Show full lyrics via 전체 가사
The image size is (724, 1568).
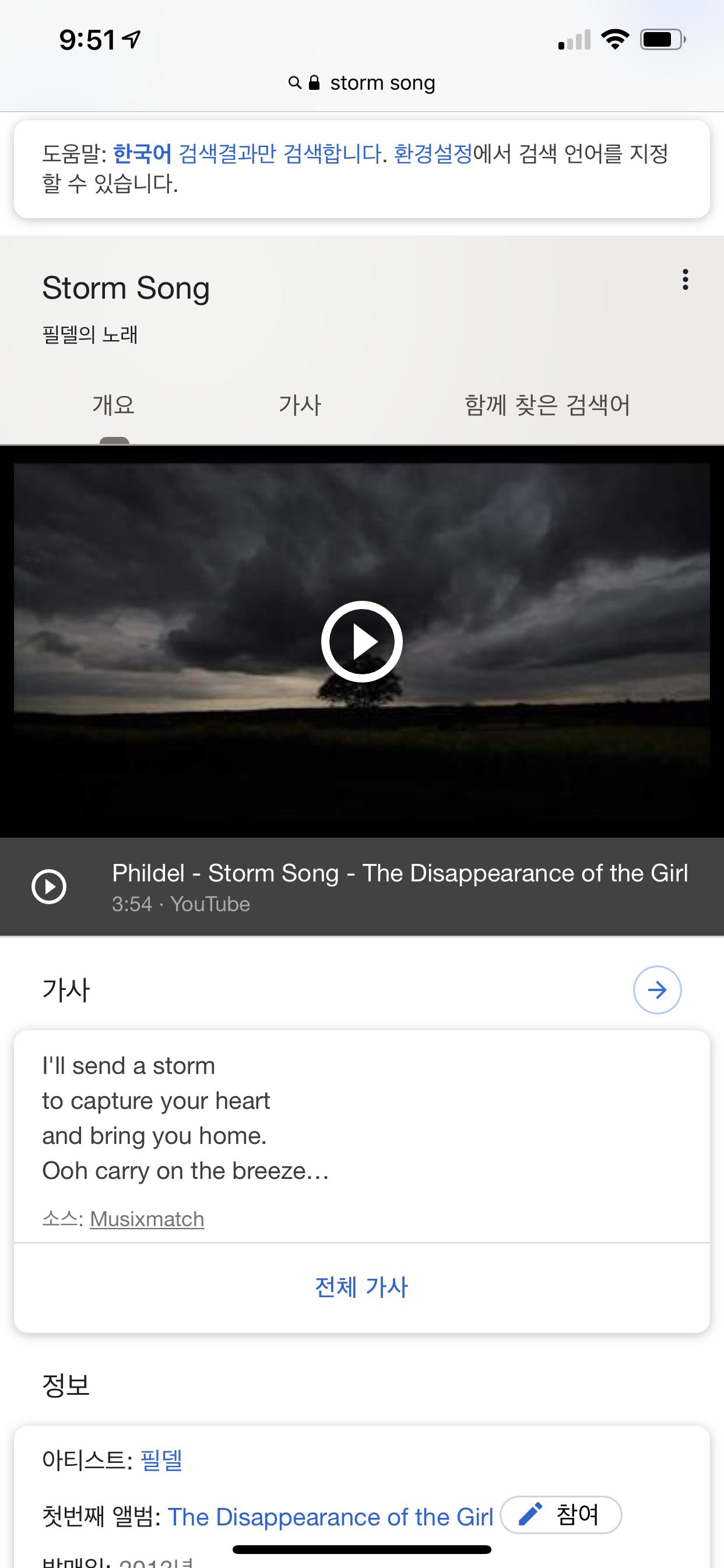362,1286
